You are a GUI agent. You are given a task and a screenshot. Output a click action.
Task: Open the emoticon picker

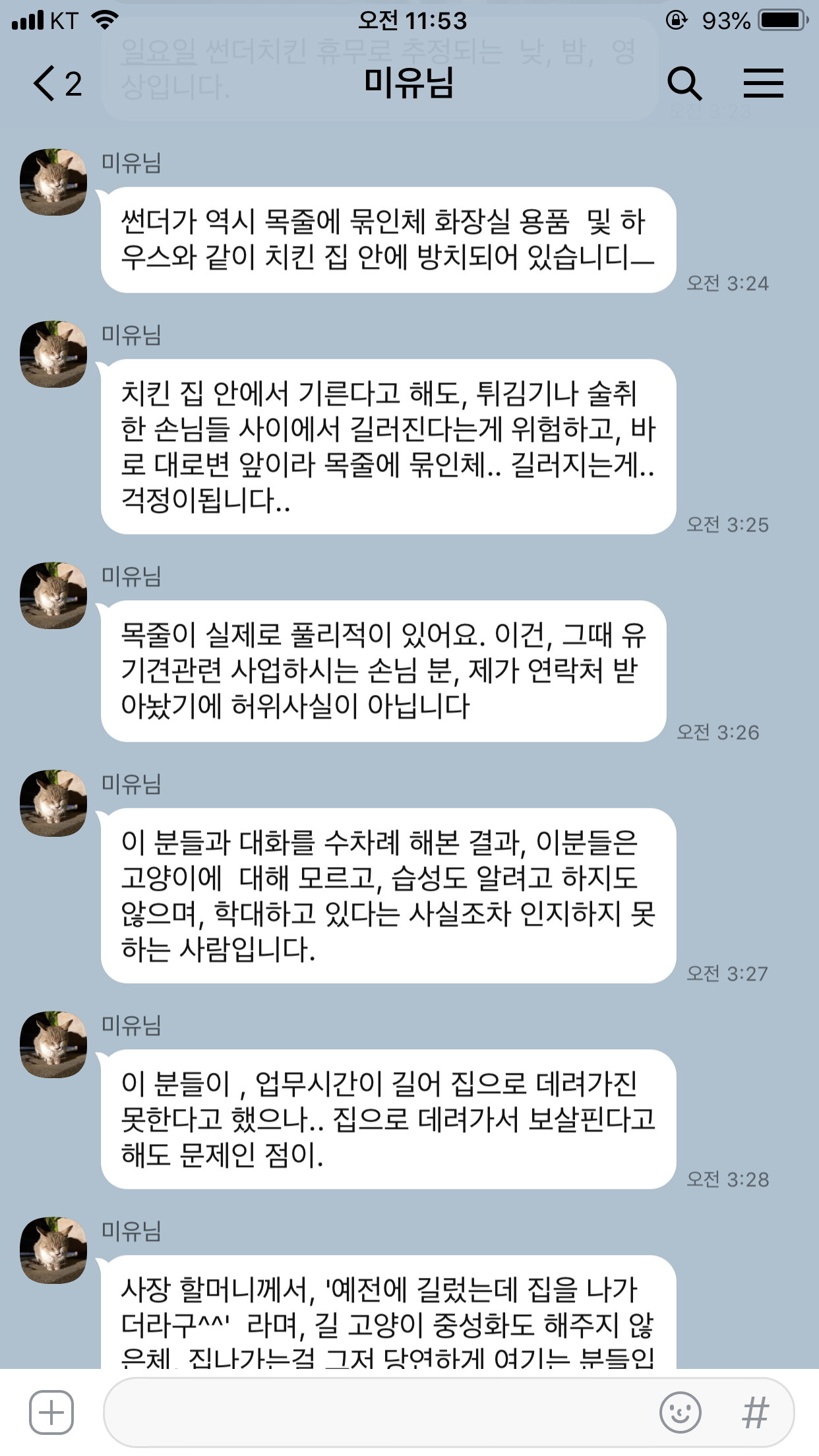(x=680, y=1412)
